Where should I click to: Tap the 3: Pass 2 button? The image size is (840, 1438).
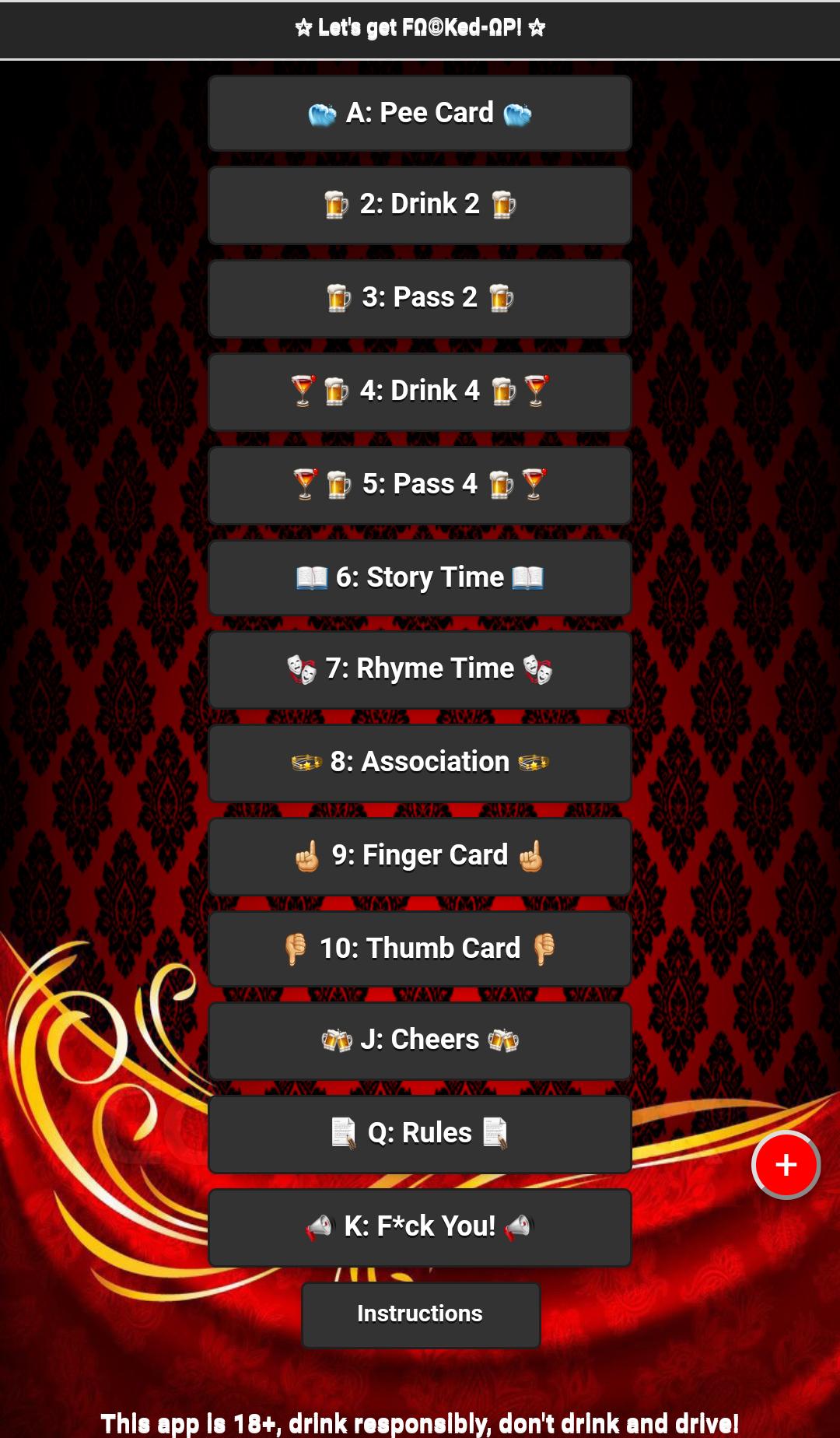[420, 298]
